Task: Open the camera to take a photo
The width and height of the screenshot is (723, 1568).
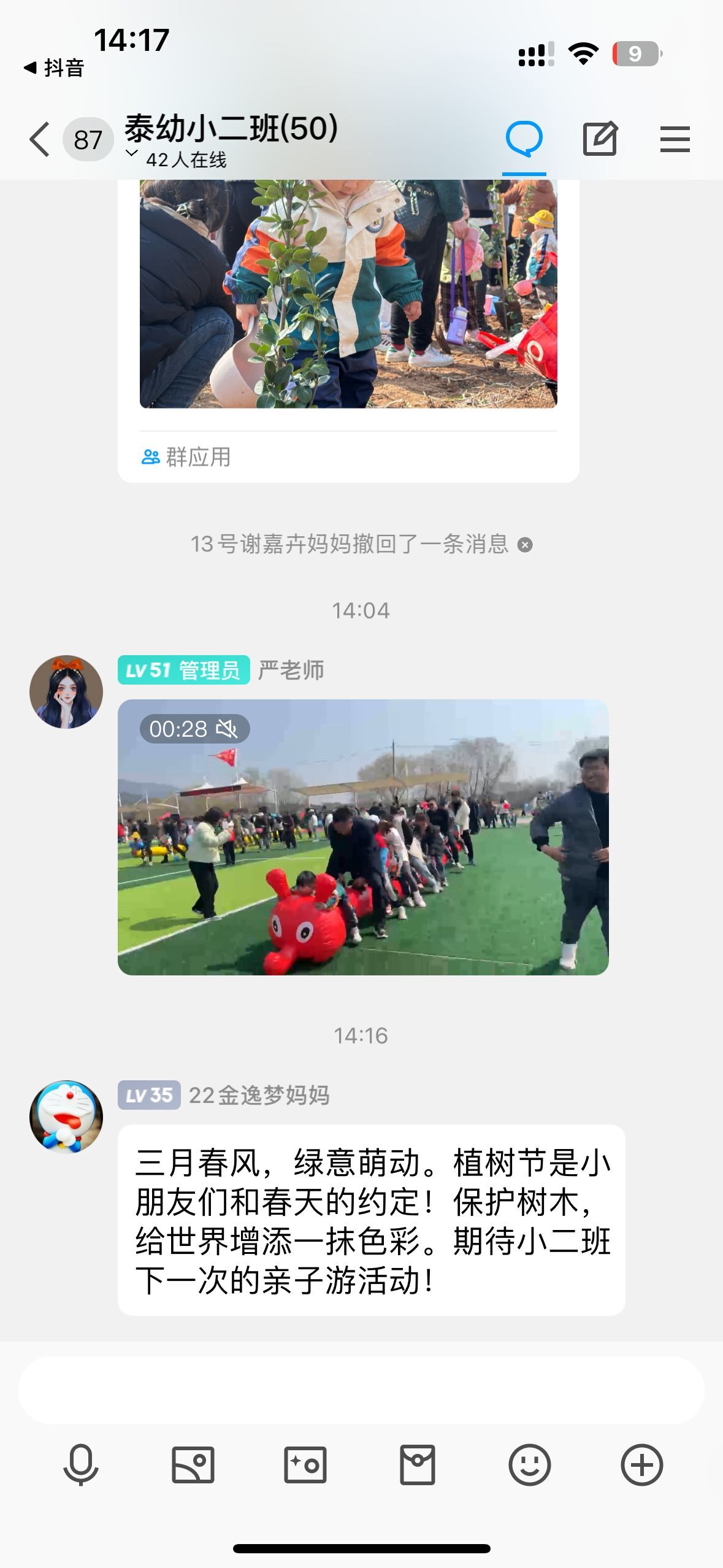Action: (305, 1466)
